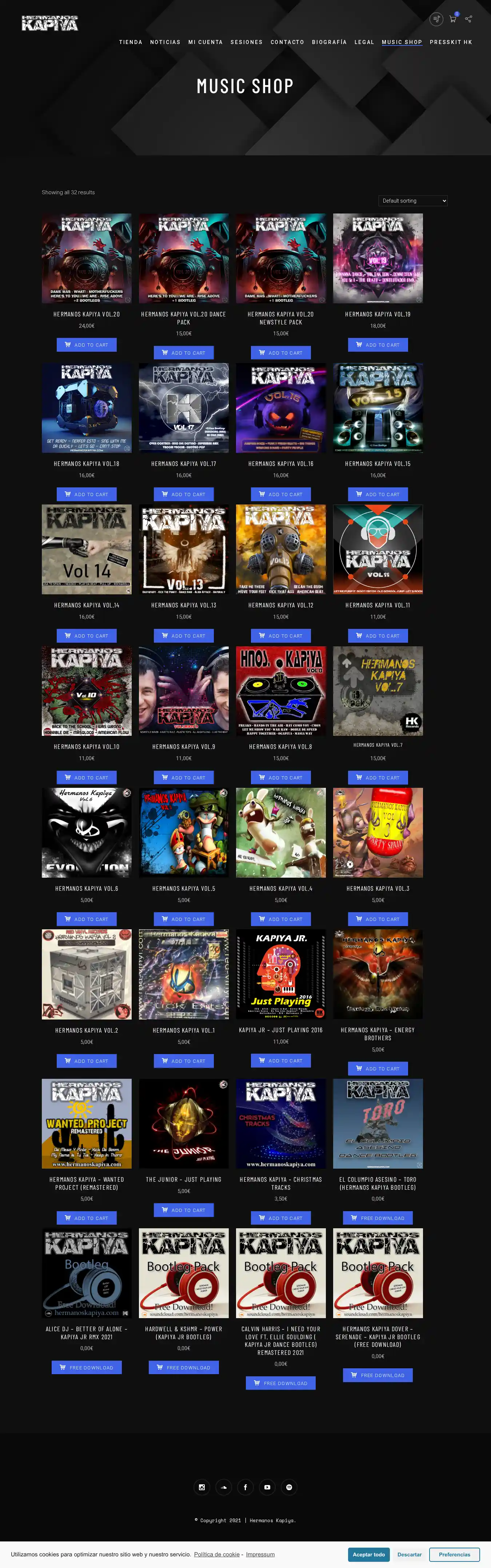This screenshot has height=1568, width=491.
Task: Go to the Contacto page
Action: (x=287, y=42)
